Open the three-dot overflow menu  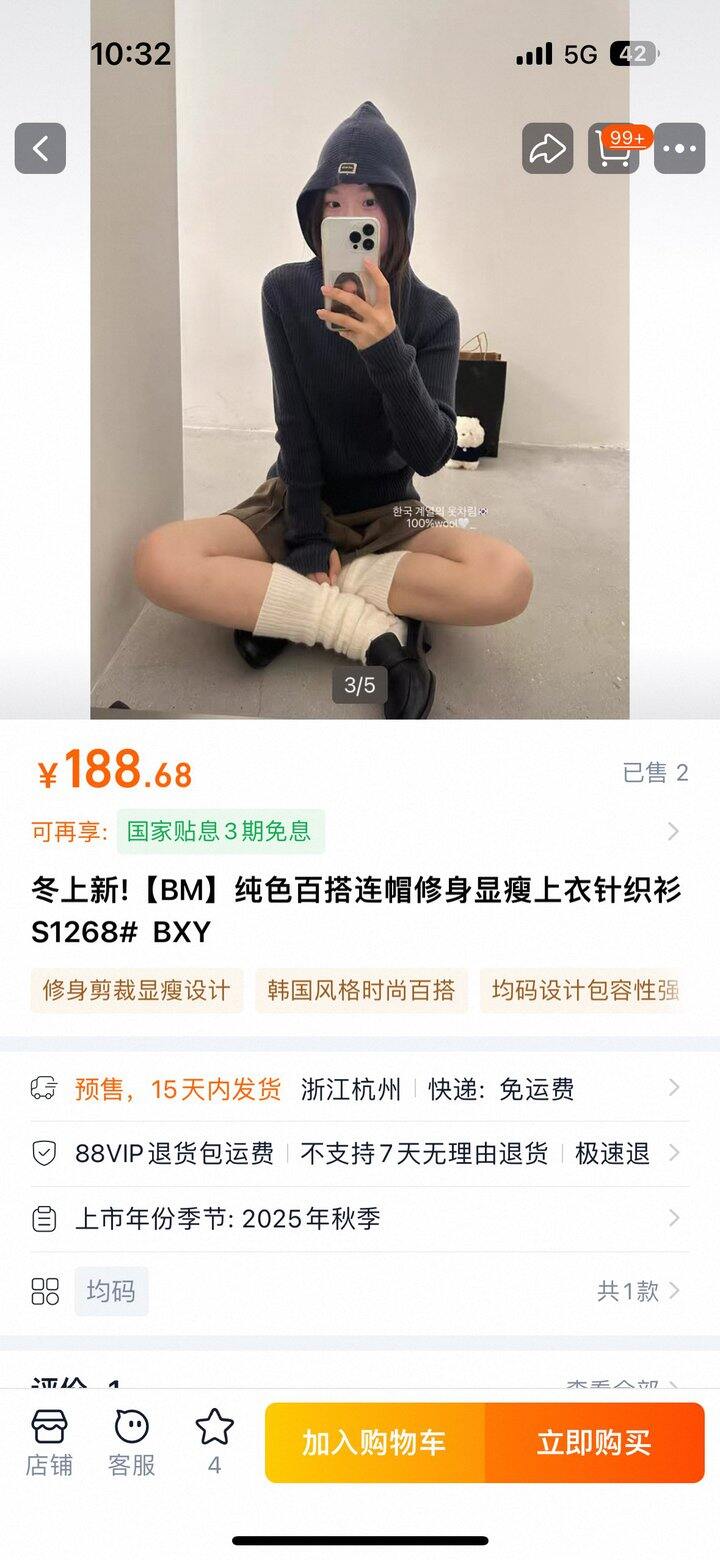[680, 149]
